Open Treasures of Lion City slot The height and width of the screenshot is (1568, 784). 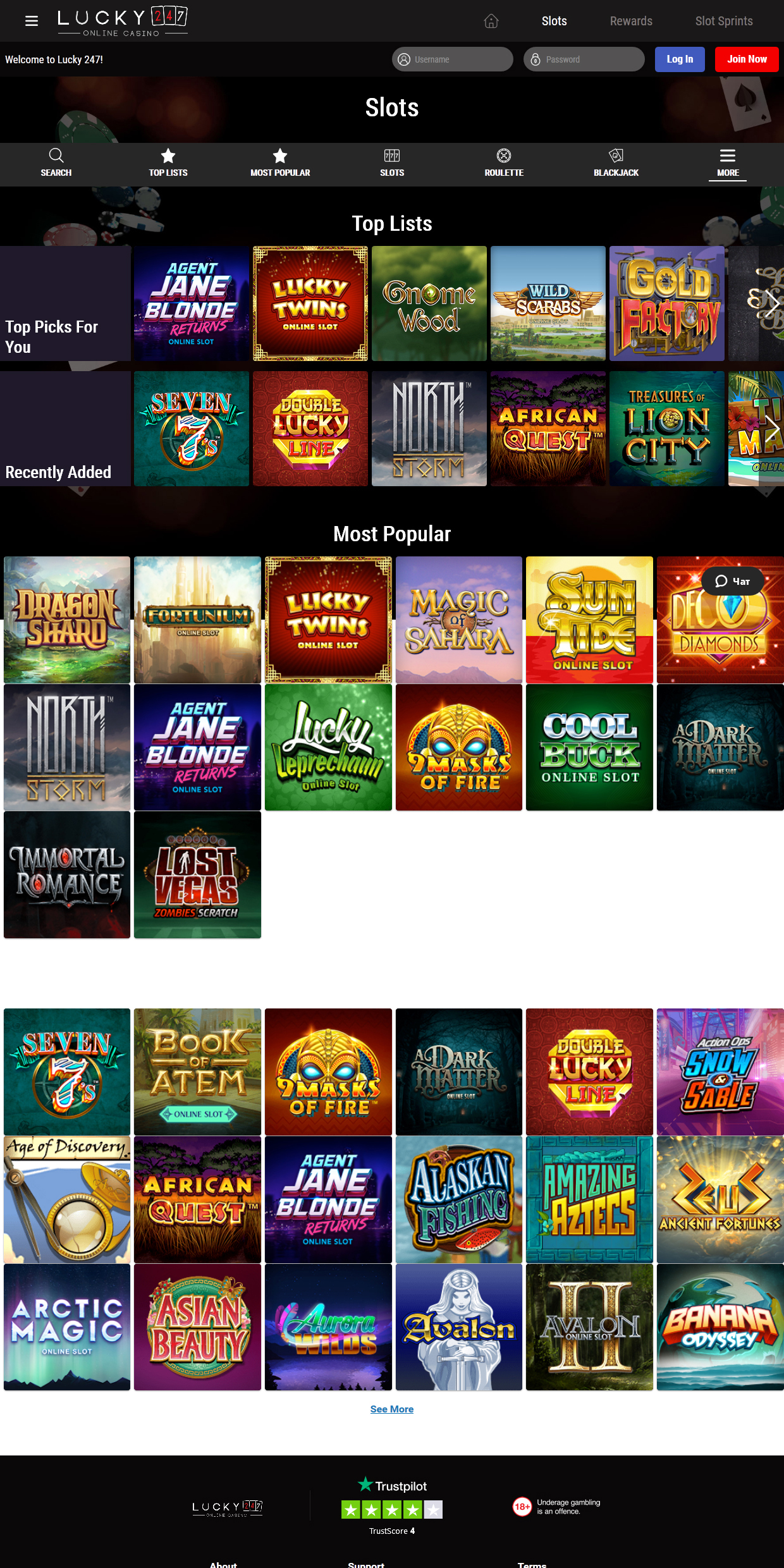(666, 429)
